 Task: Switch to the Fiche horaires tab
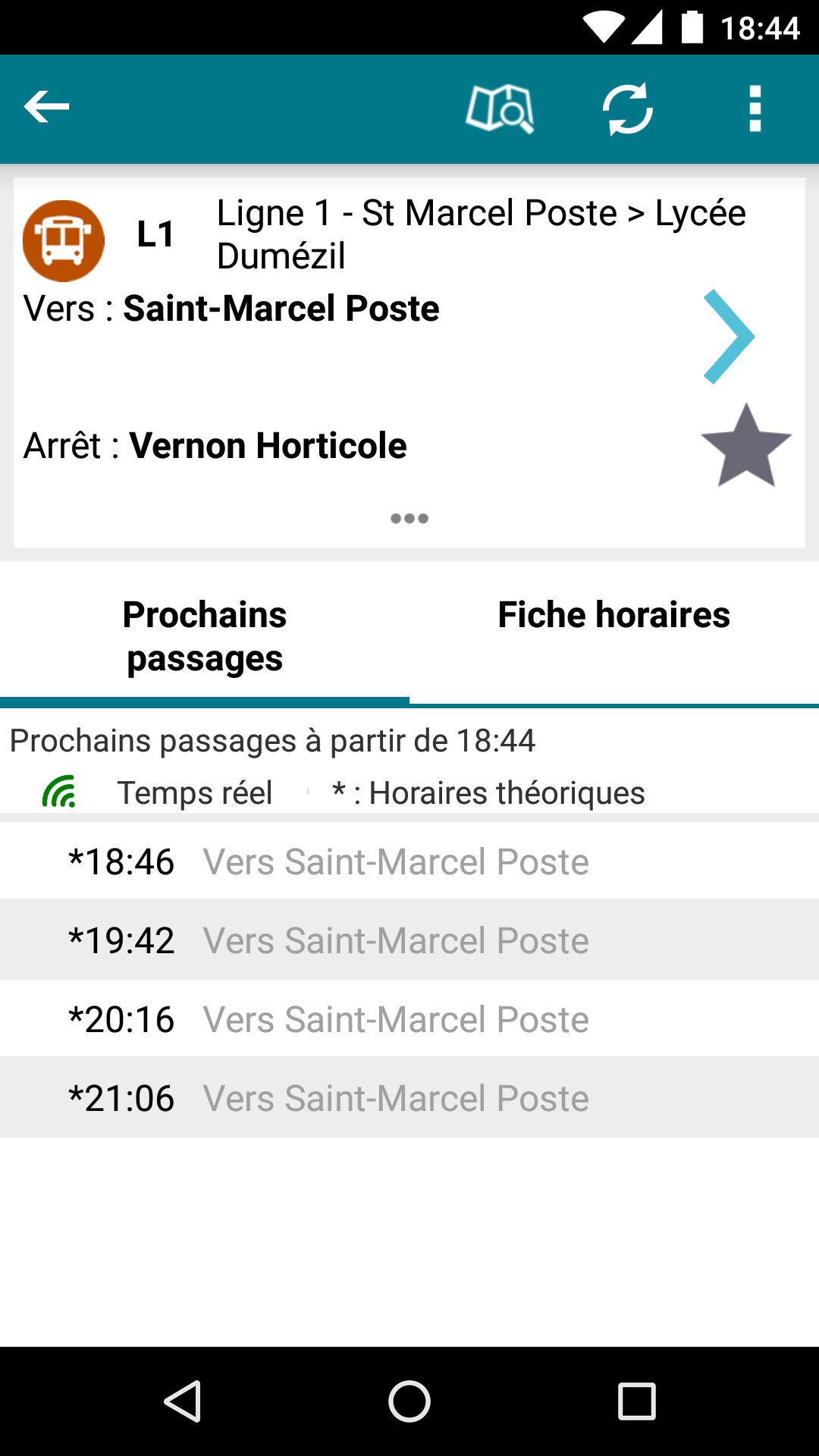click(613, 615)
